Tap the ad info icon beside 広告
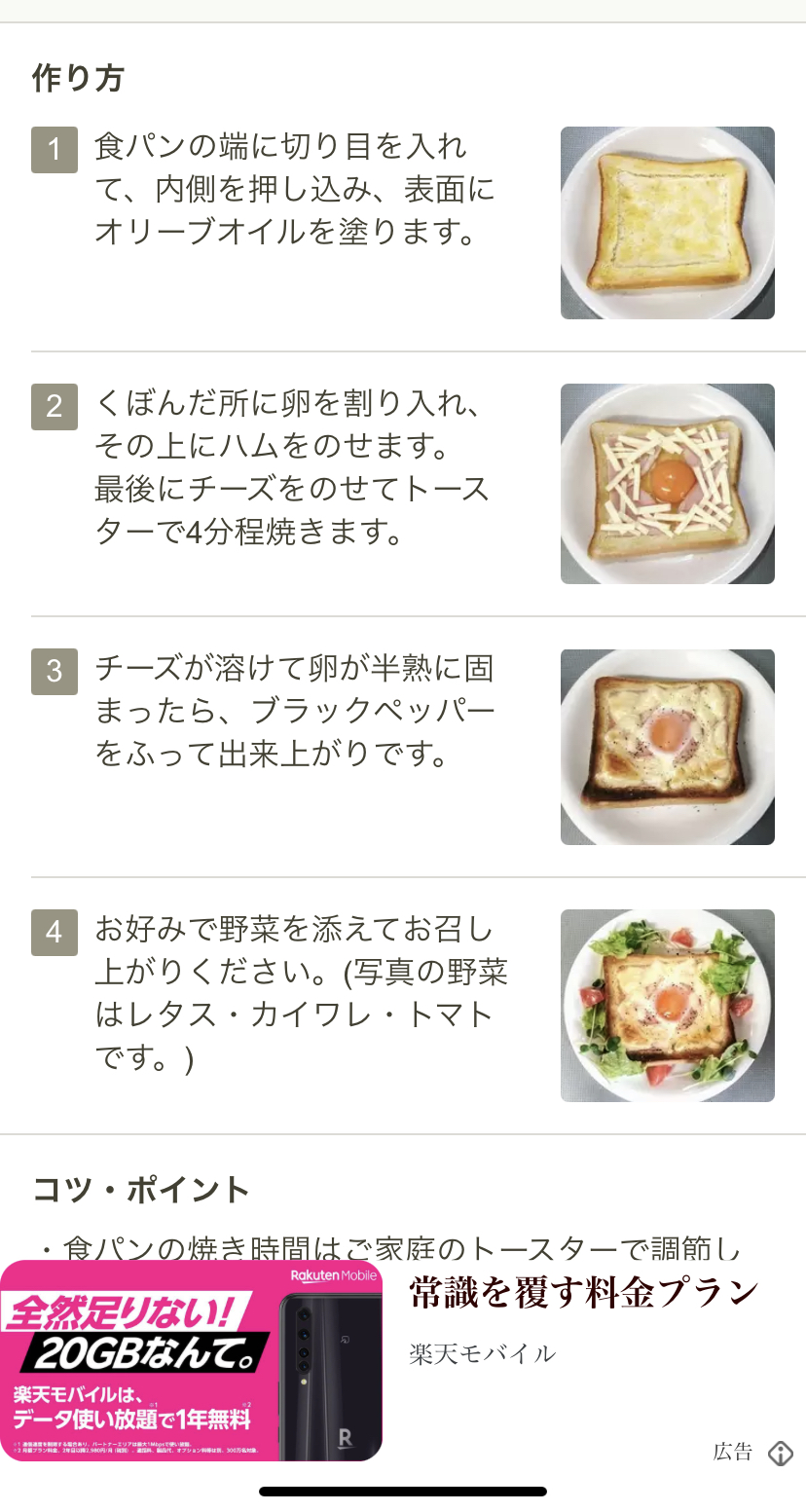 point(781,1454)
